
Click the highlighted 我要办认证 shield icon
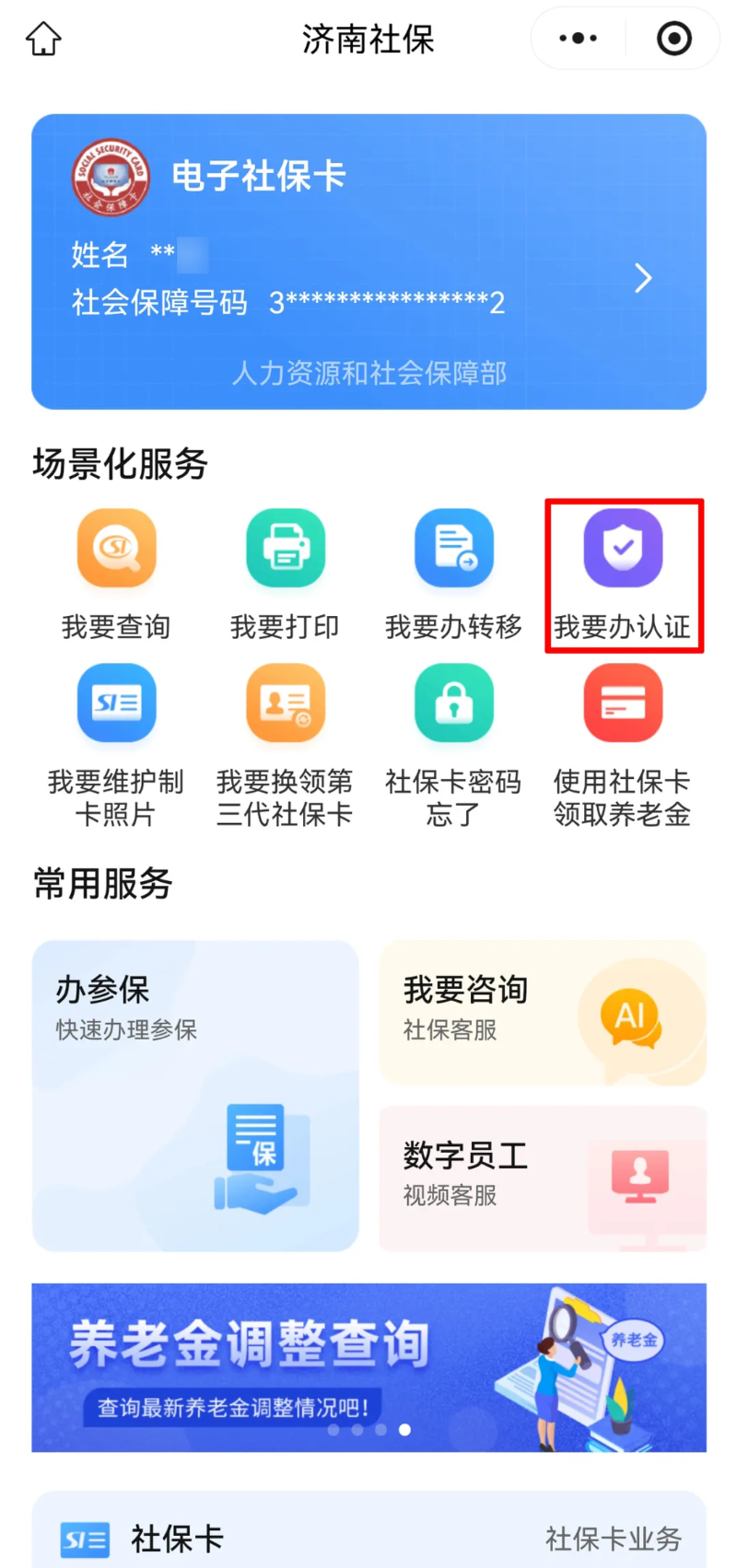coord(624,548)
